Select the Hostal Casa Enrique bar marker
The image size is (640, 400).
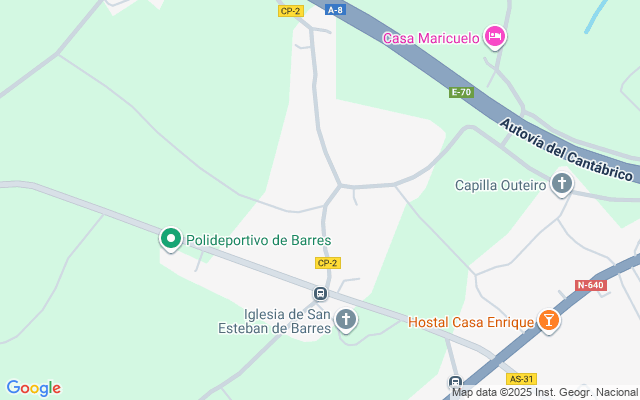pos(548,321)
